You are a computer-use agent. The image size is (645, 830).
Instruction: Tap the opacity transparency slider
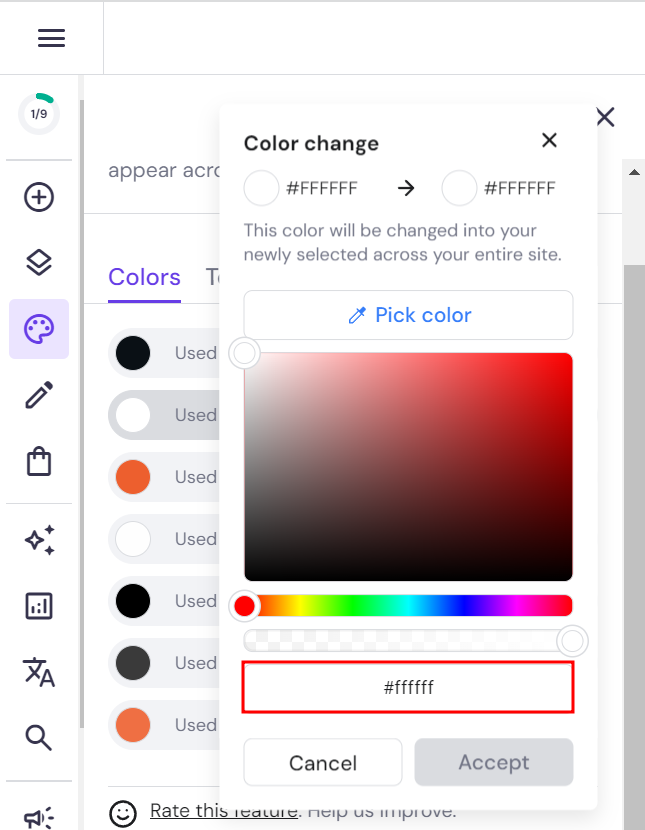point(408,640)
